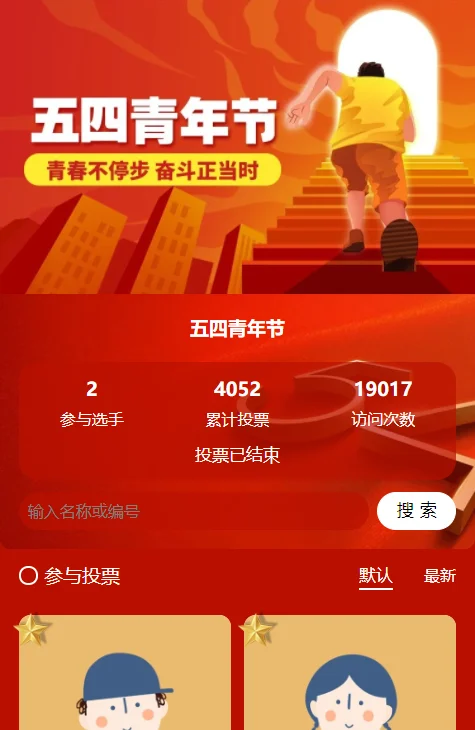475x730 pixels.
Task: Switch to the 默认 sorting tab
Action: pyautogui.click(x=375, y=576)
